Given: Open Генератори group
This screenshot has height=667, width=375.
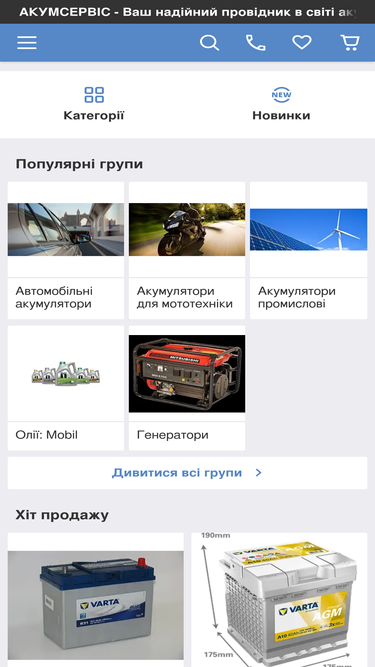Looking at the screenshot, I should coord(187,388).
